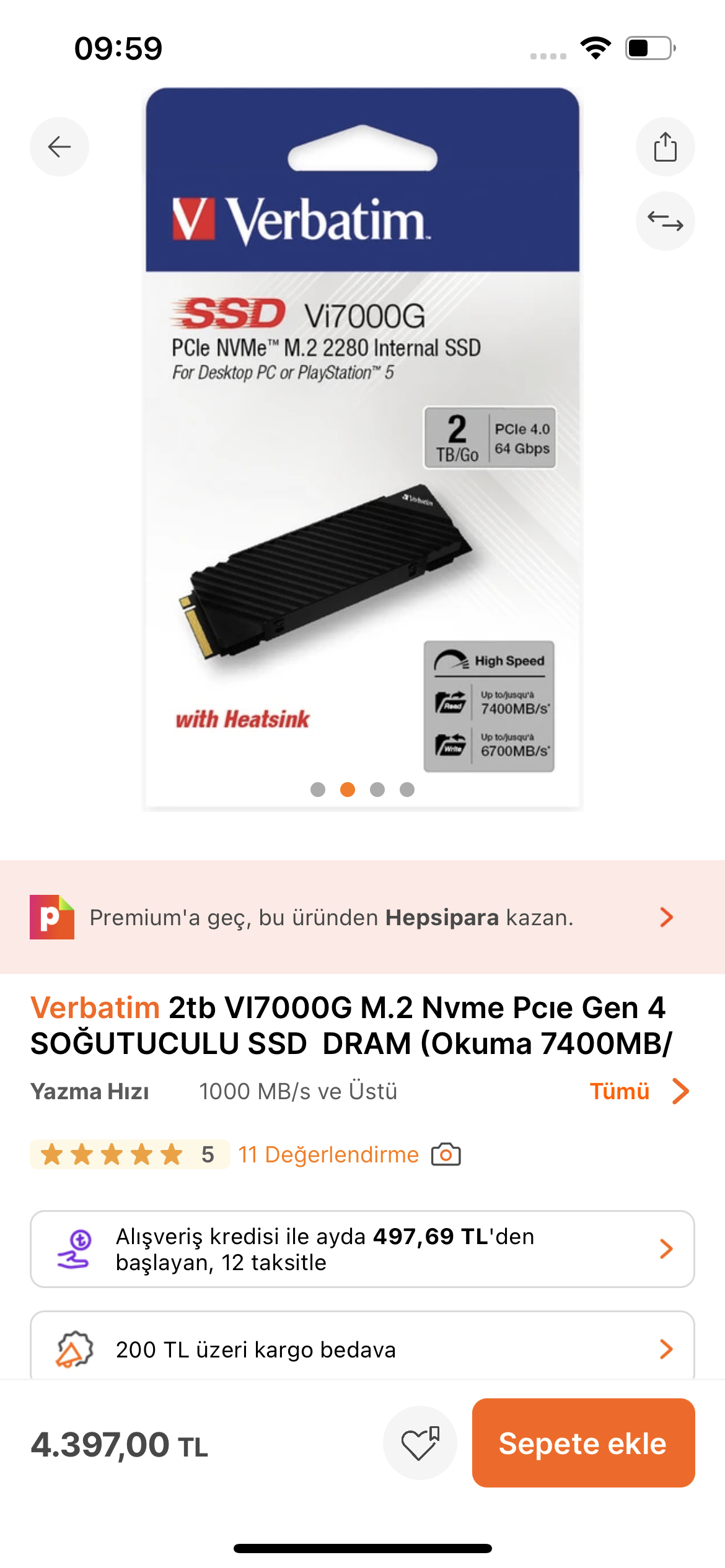Open the Premium Hepsipara banner

[x=362, y=917]
